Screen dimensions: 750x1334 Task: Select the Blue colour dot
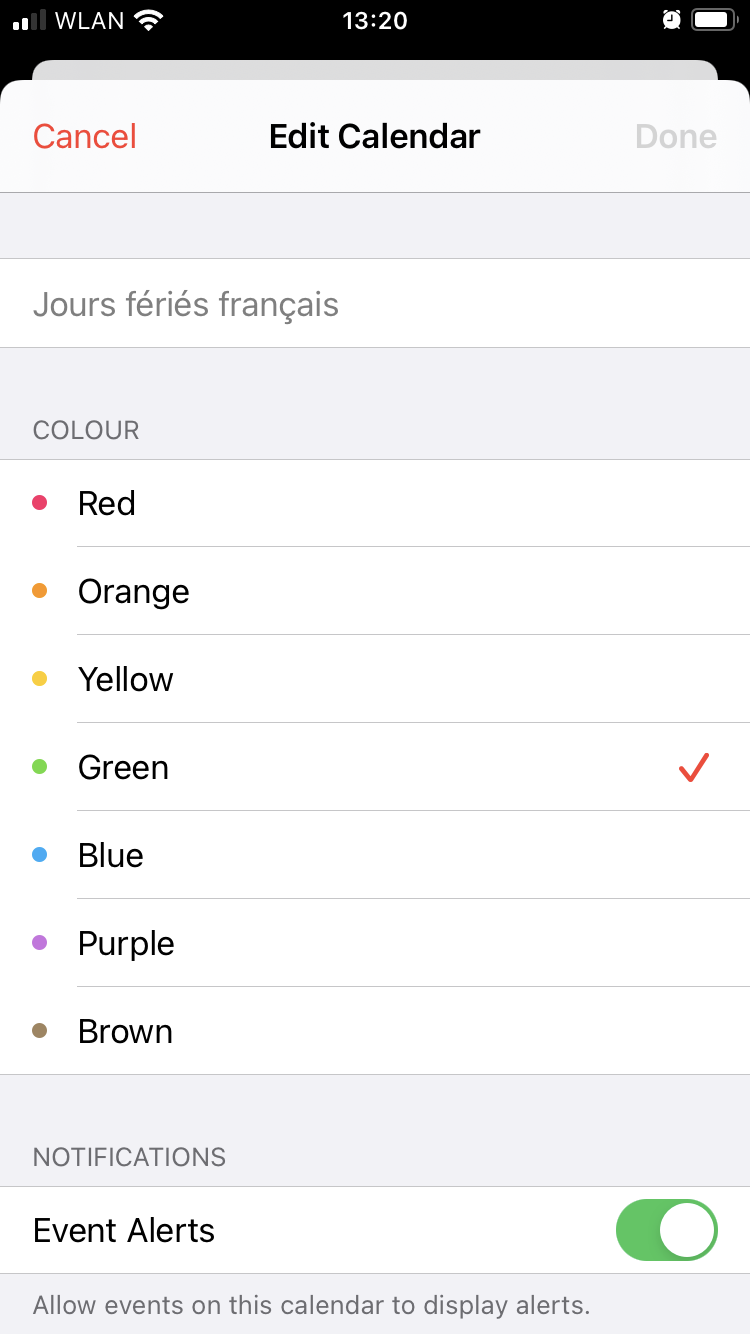pyautogui.click(x=41, y=855)
